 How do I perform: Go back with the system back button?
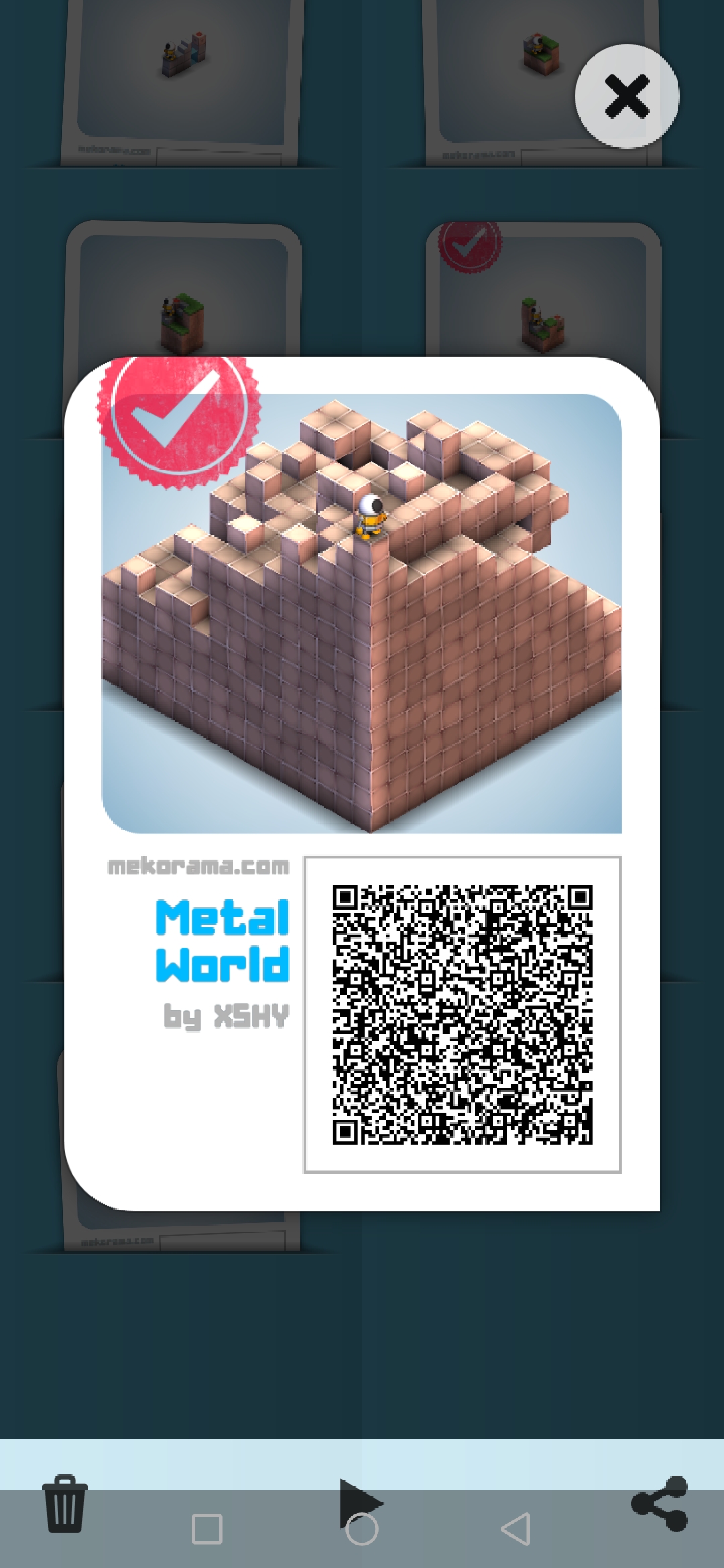point(516,1529)
